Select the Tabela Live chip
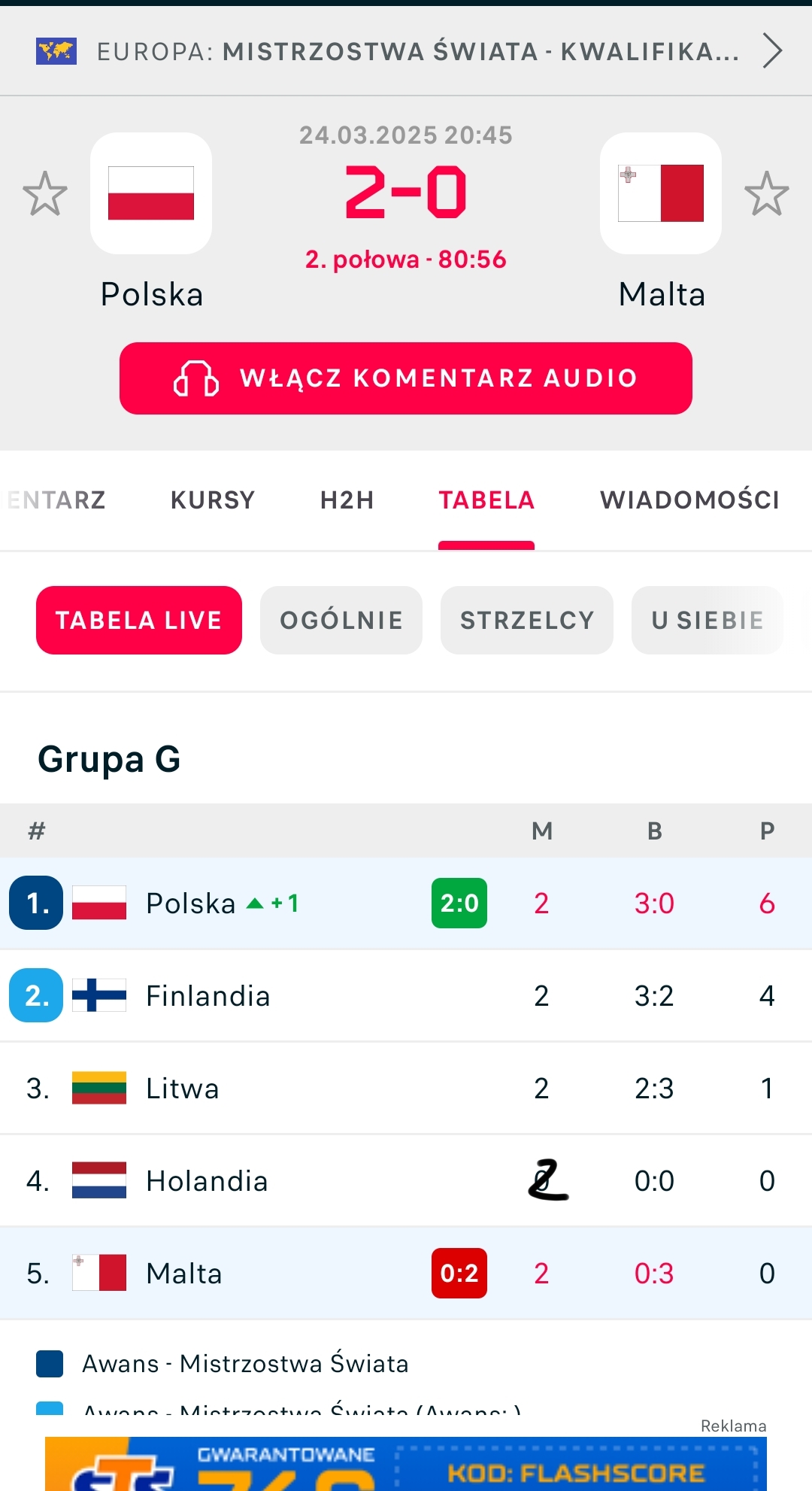This screenshot has width=812, height=1491. [139, 621]
